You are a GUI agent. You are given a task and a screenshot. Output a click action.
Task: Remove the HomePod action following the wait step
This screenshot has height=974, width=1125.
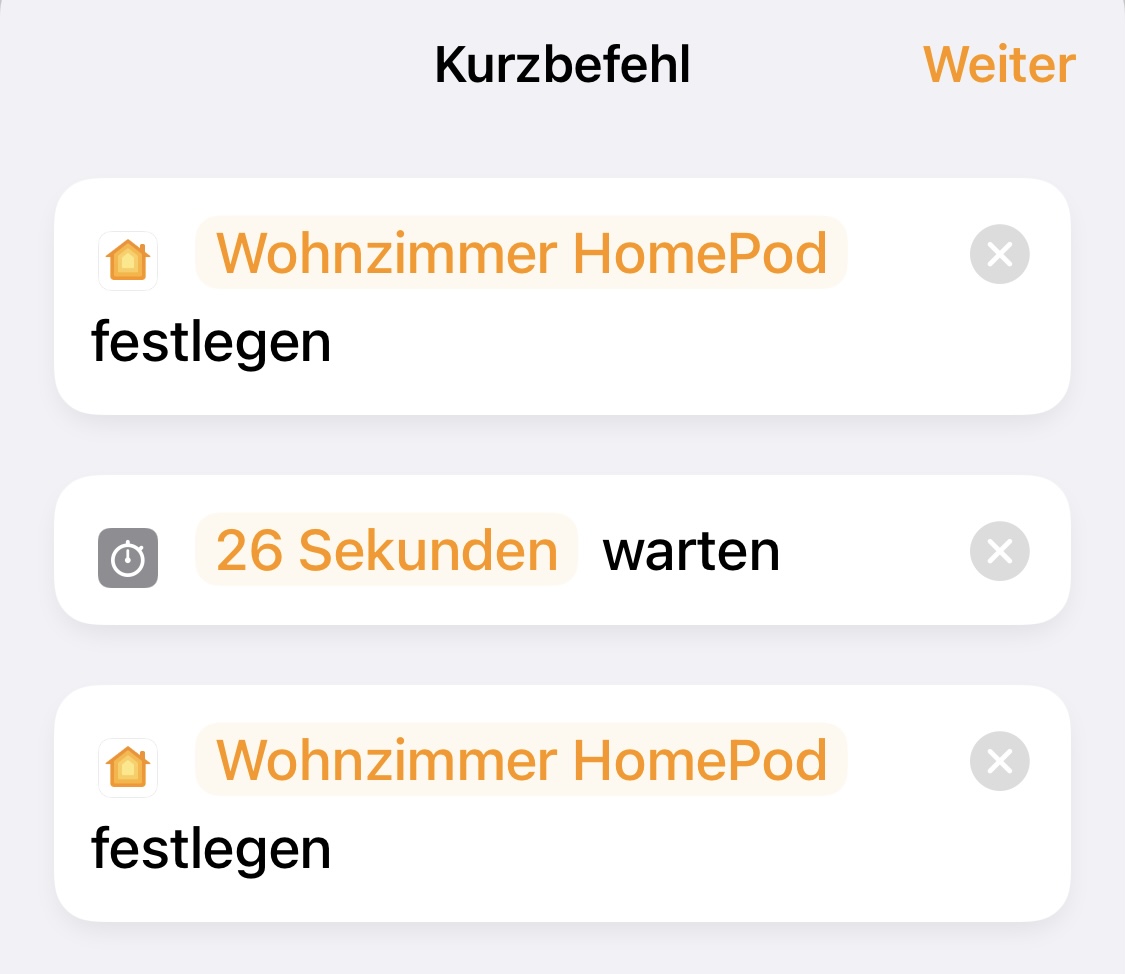pos(999,761)
